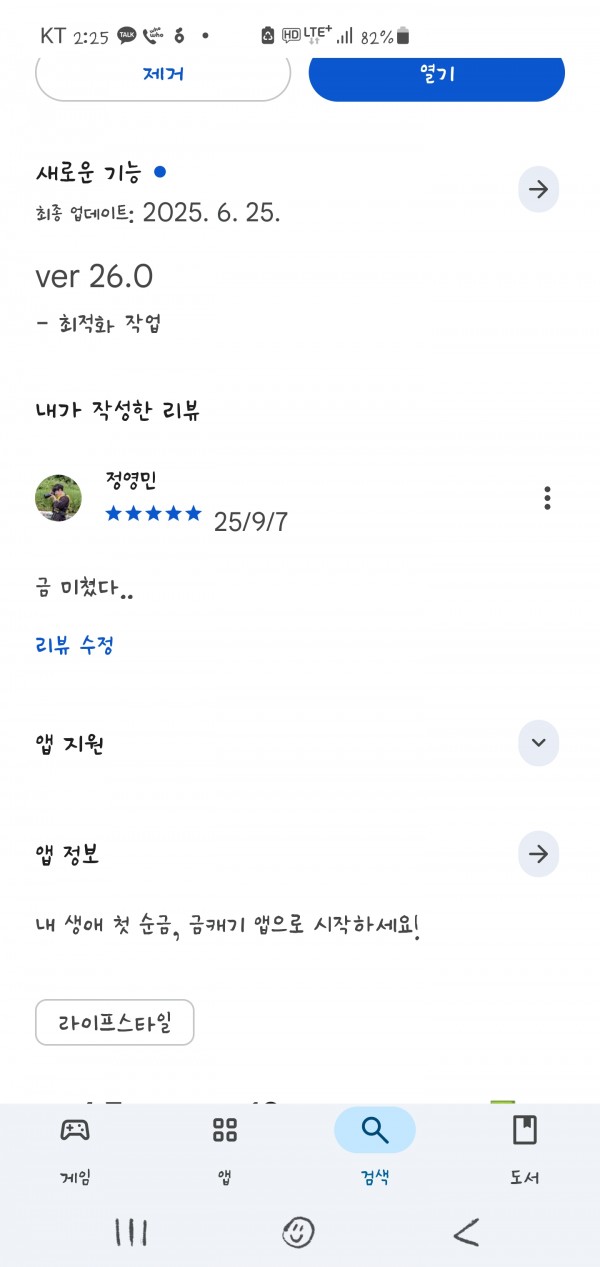Open recent apps from the navigation bar
The width and height of the screenshot is (600, 1267).
131,1233
